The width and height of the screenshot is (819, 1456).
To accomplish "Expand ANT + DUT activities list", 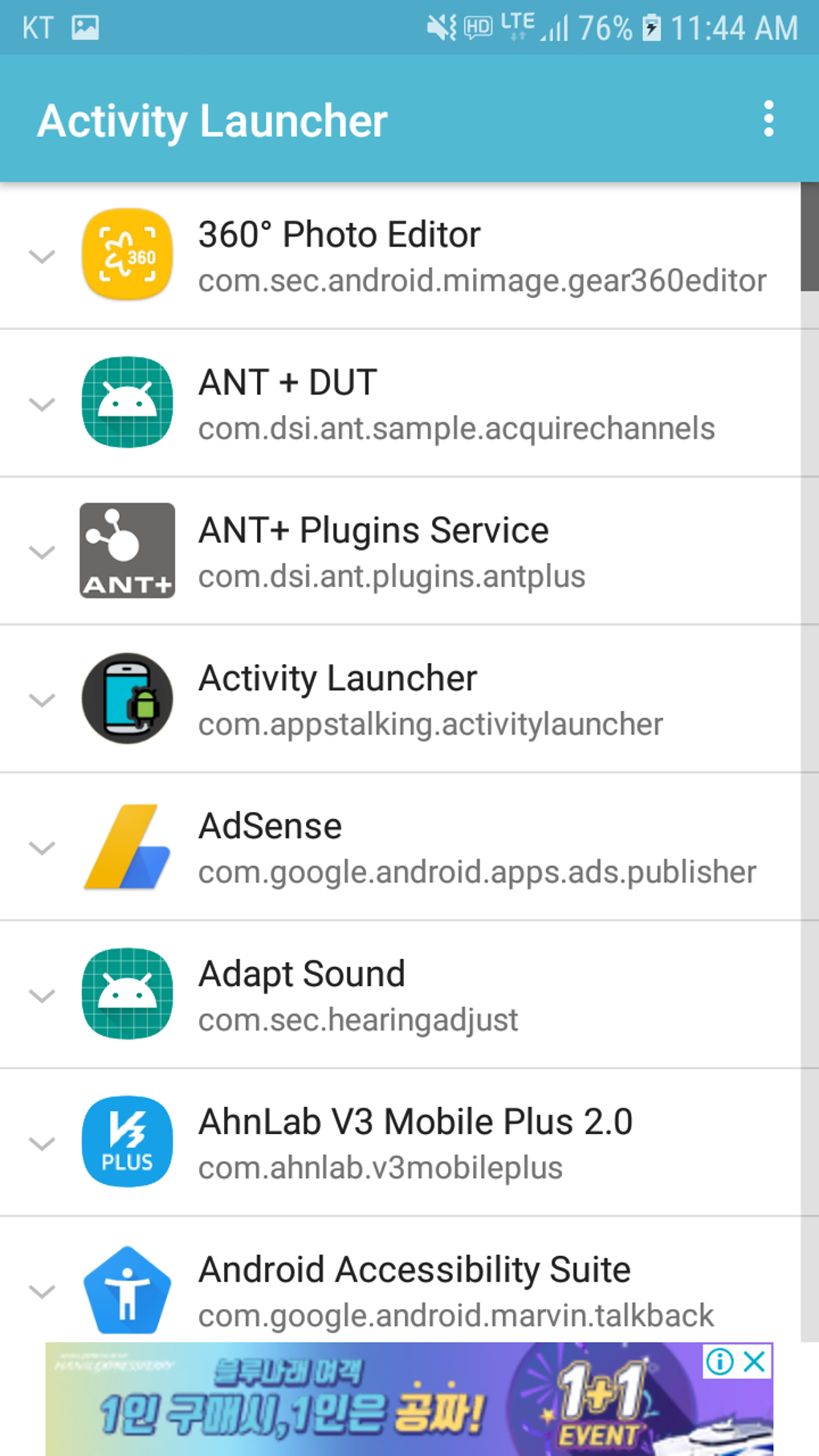I will [x=42, y=404].
